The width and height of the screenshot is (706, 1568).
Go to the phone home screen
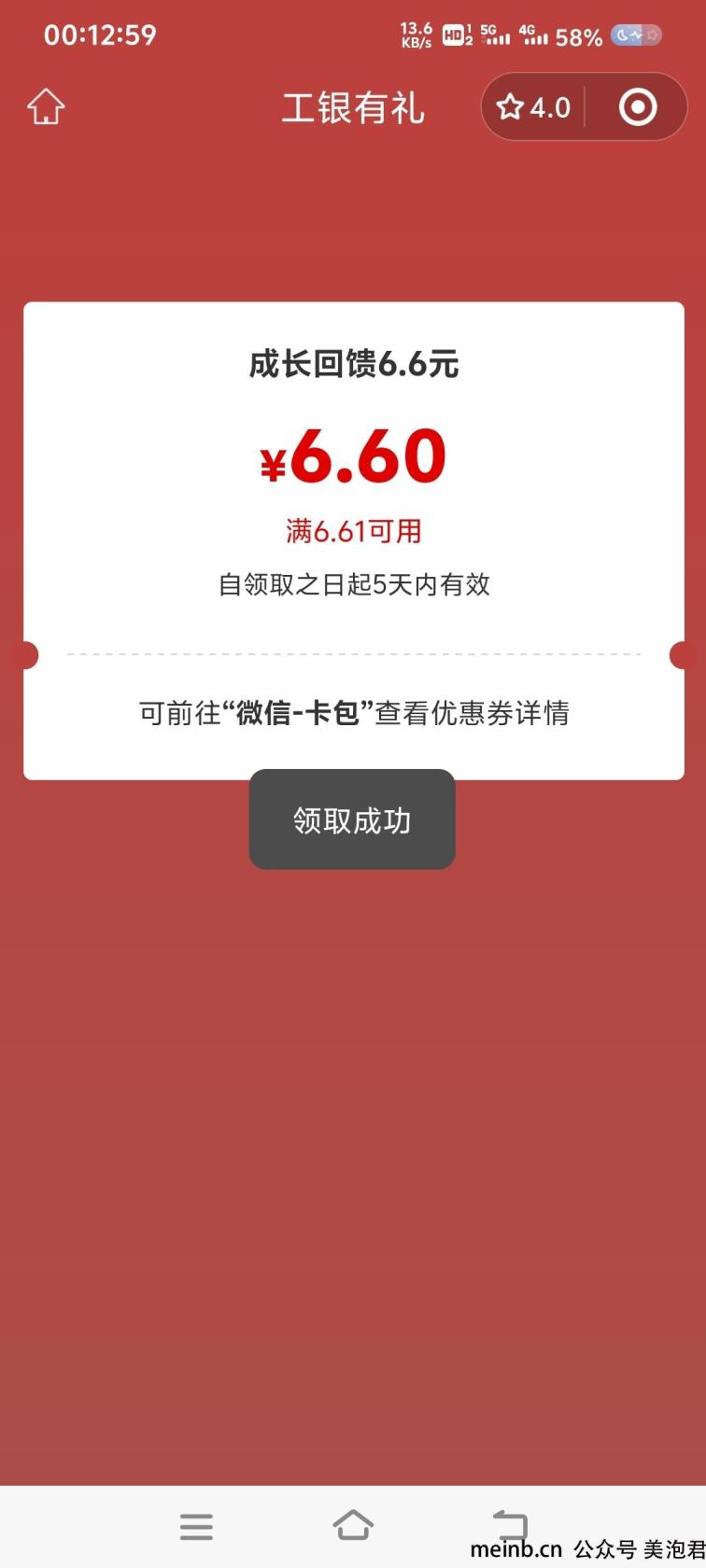[x=353, y=1525]
